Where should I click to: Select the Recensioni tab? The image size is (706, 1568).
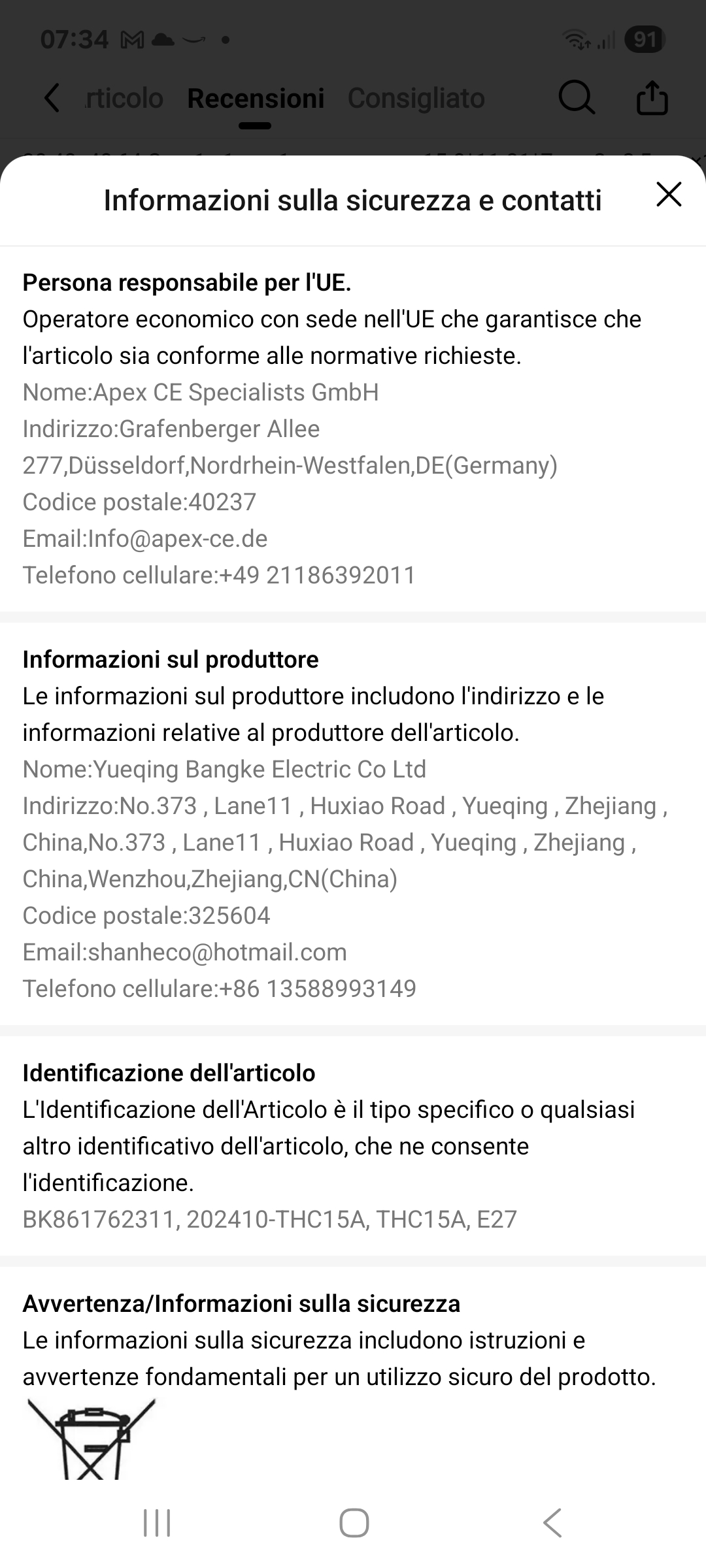click(256, 99)
